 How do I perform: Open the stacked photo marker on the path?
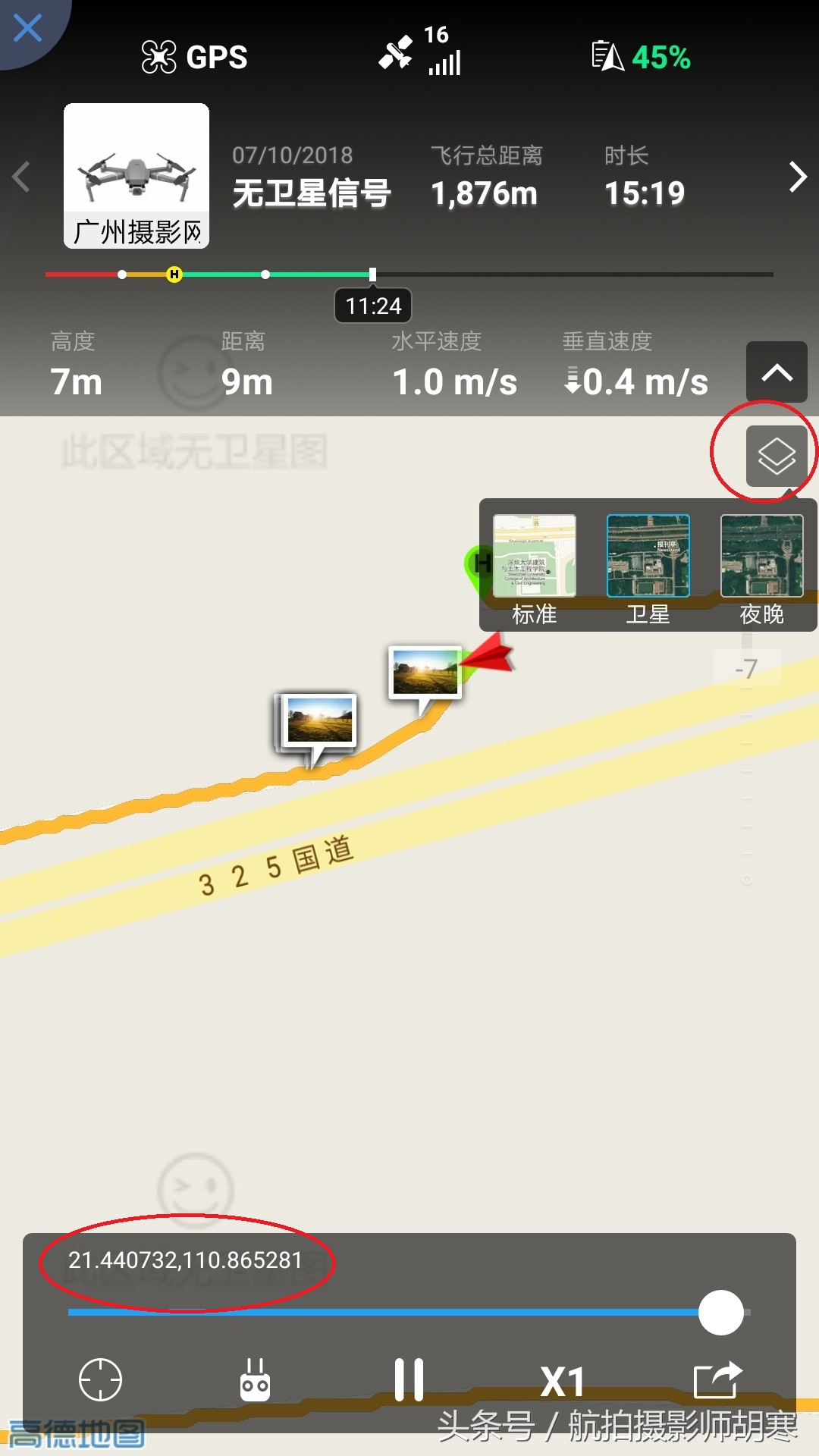(x=317, y=720)
